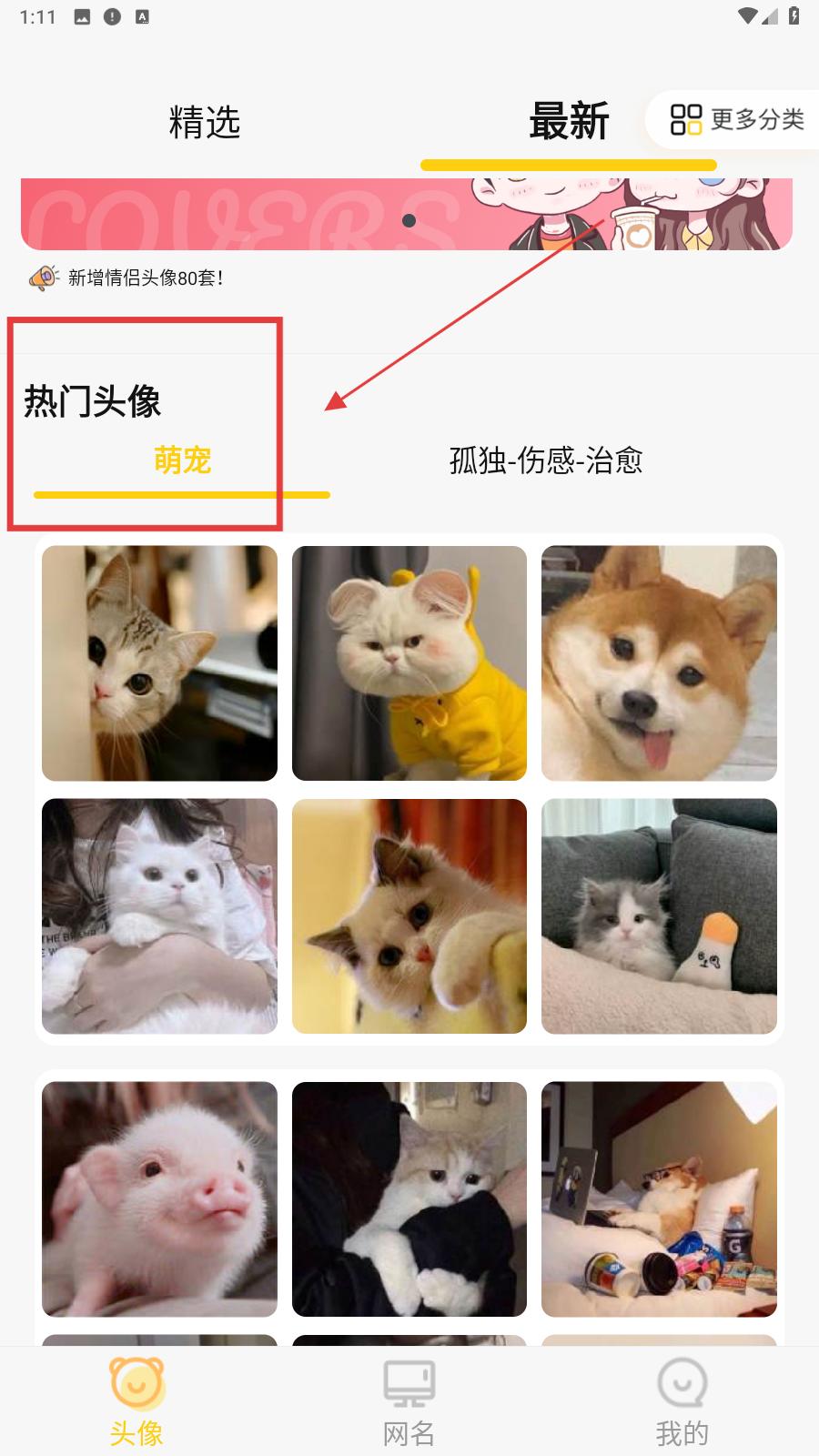Open 更多分类 categories

[737, 119]
